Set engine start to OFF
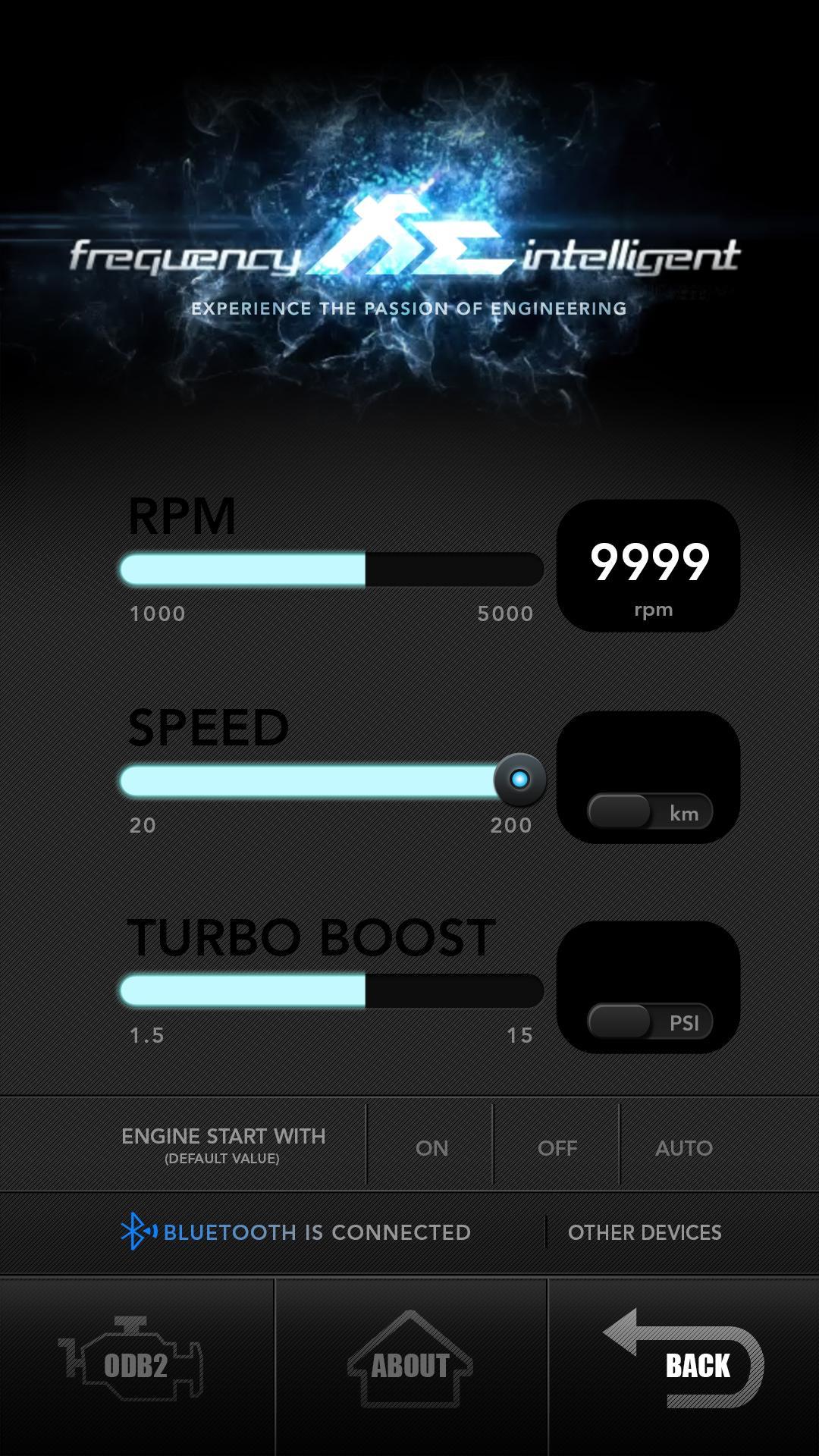This screenshot has height=1456, width=819. (557, 1147)
